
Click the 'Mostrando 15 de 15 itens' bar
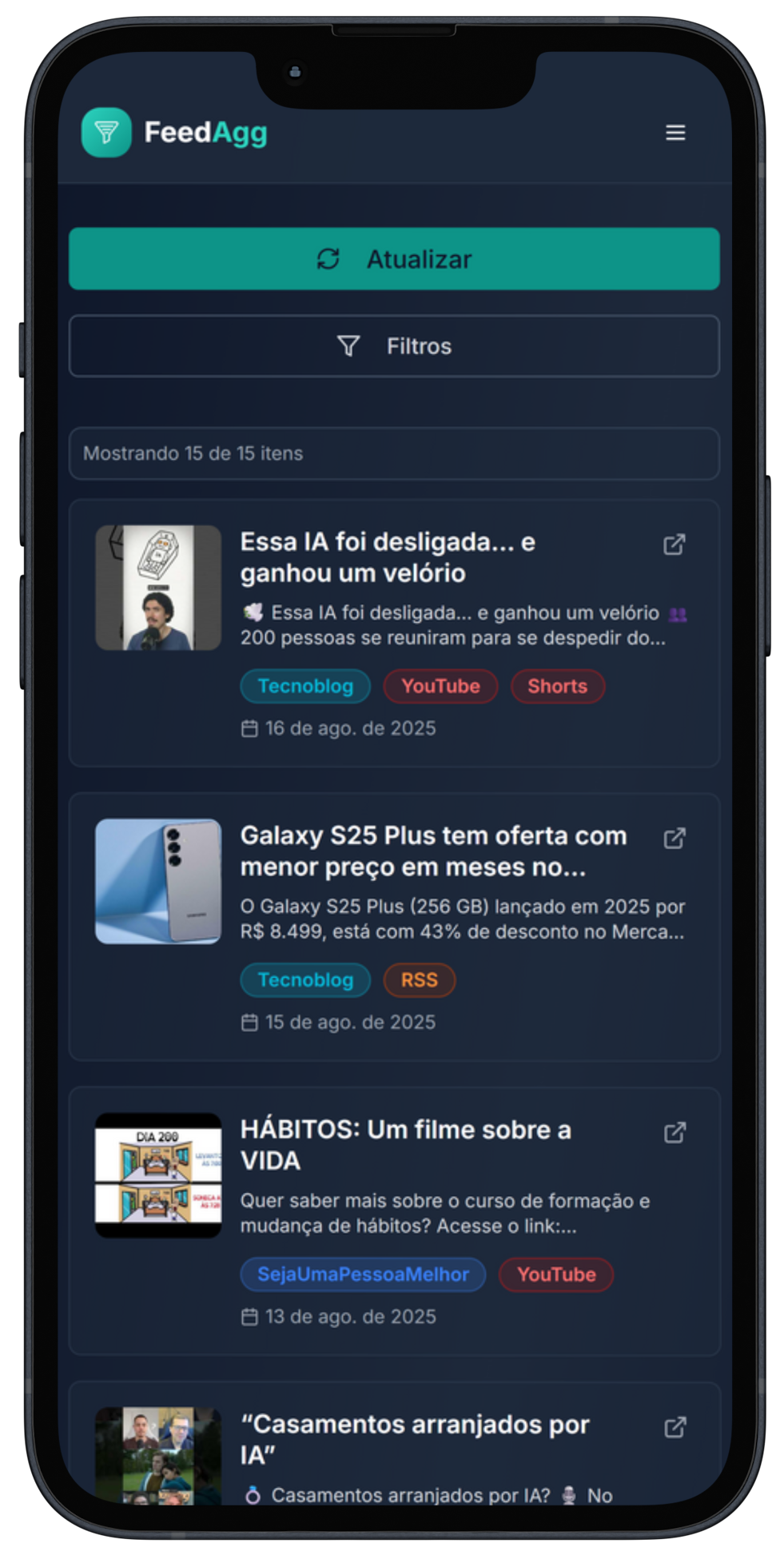(395, 453)
